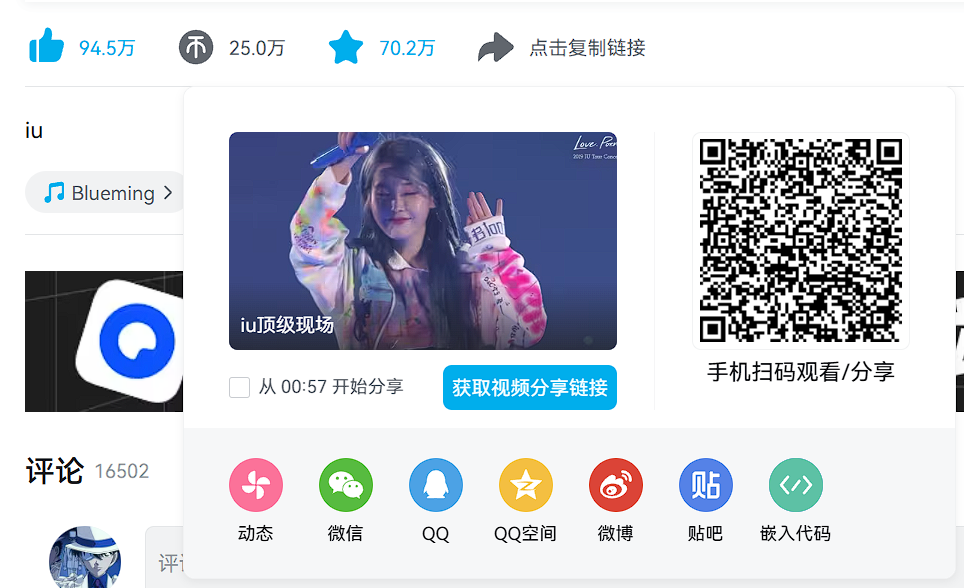
Task: Get the 嵌入代码 embed code
Action: click(795, 486)
